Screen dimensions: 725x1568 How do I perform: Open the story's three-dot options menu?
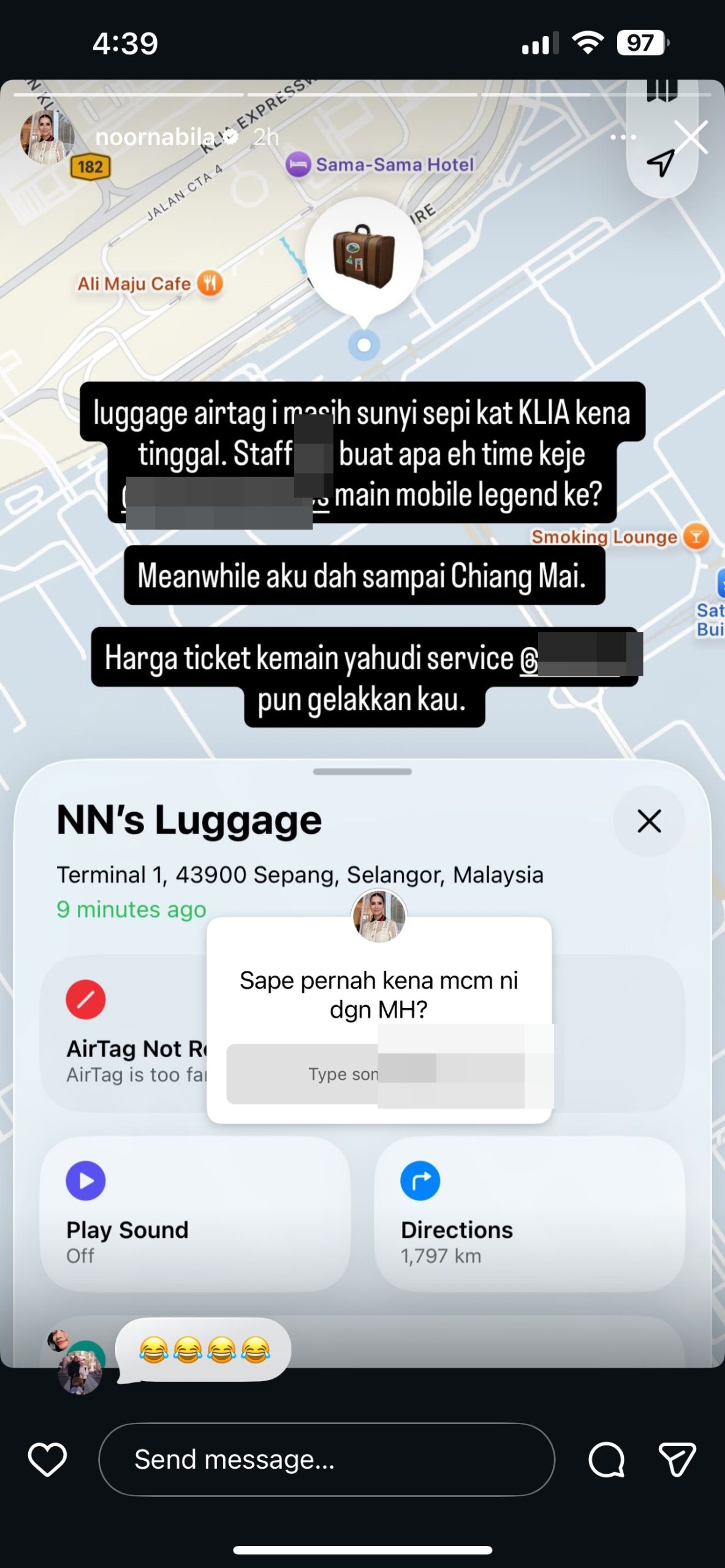click(623, 137)
